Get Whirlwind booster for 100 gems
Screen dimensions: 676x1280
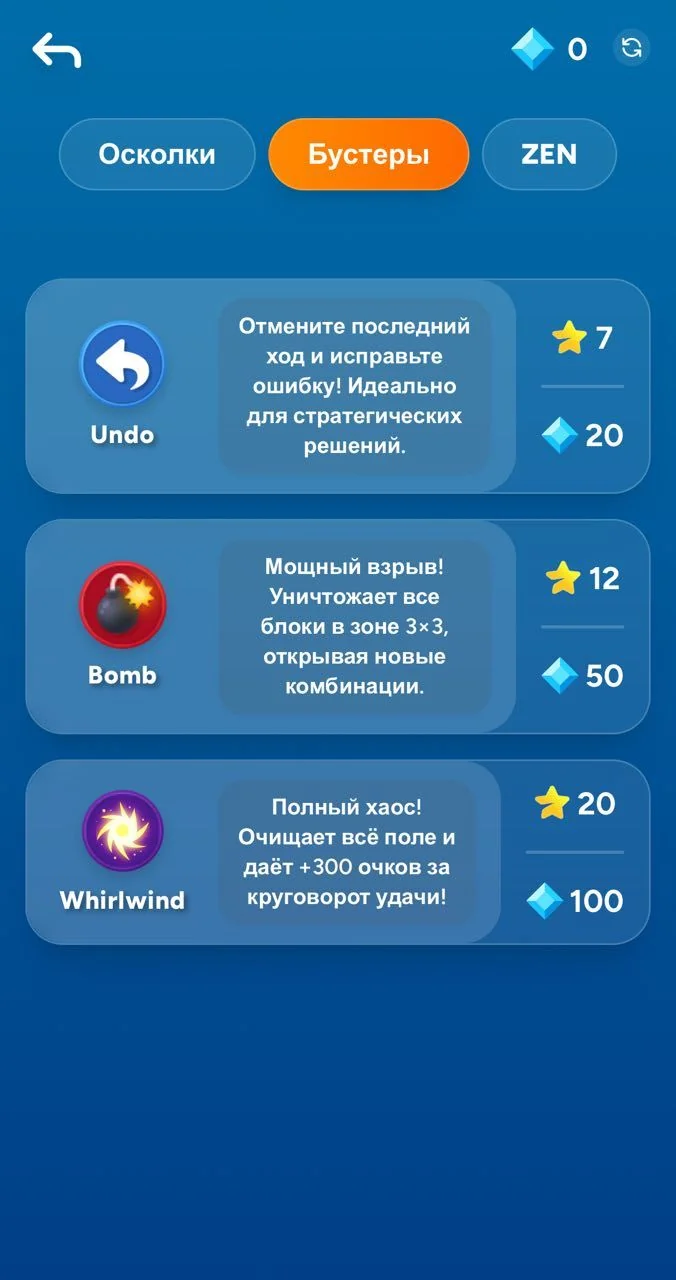(575, 901)
